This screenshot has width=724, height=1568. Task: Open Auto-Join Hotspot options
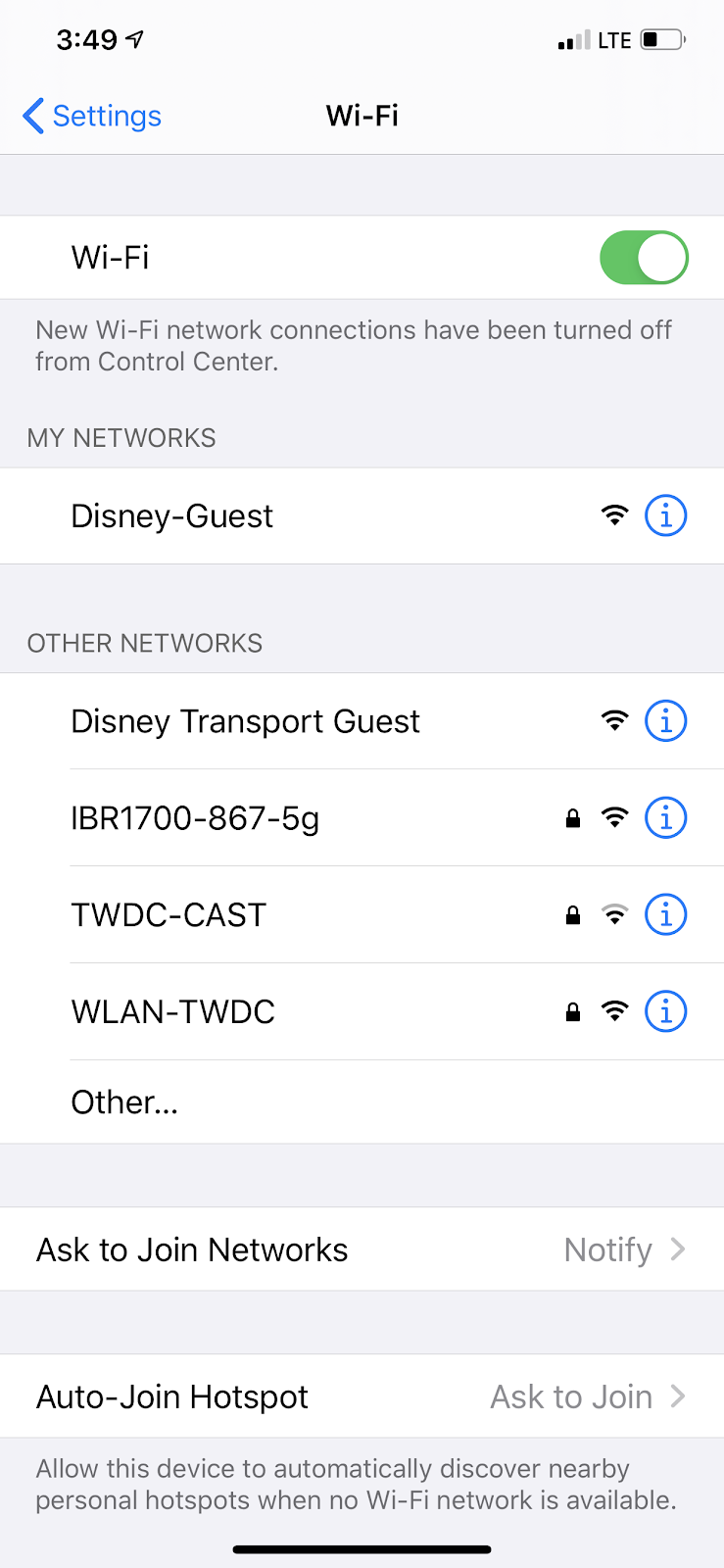(x=362, y=1396)
